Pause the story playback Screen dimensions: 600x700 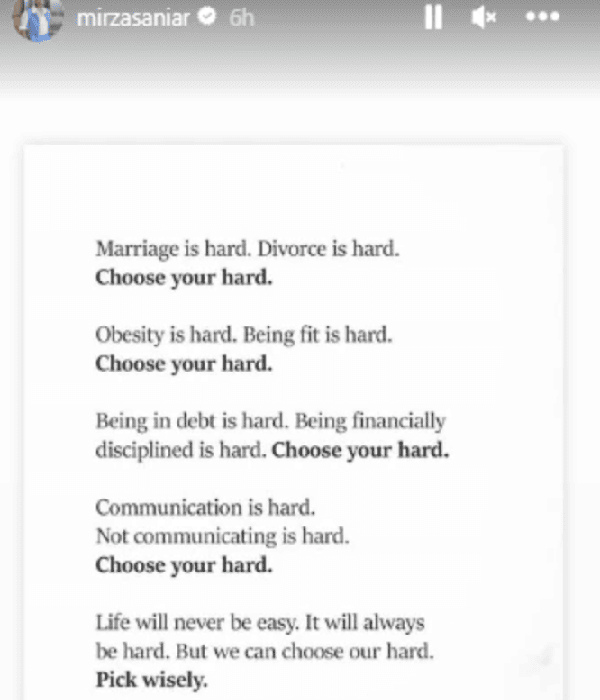coord(433,19)
